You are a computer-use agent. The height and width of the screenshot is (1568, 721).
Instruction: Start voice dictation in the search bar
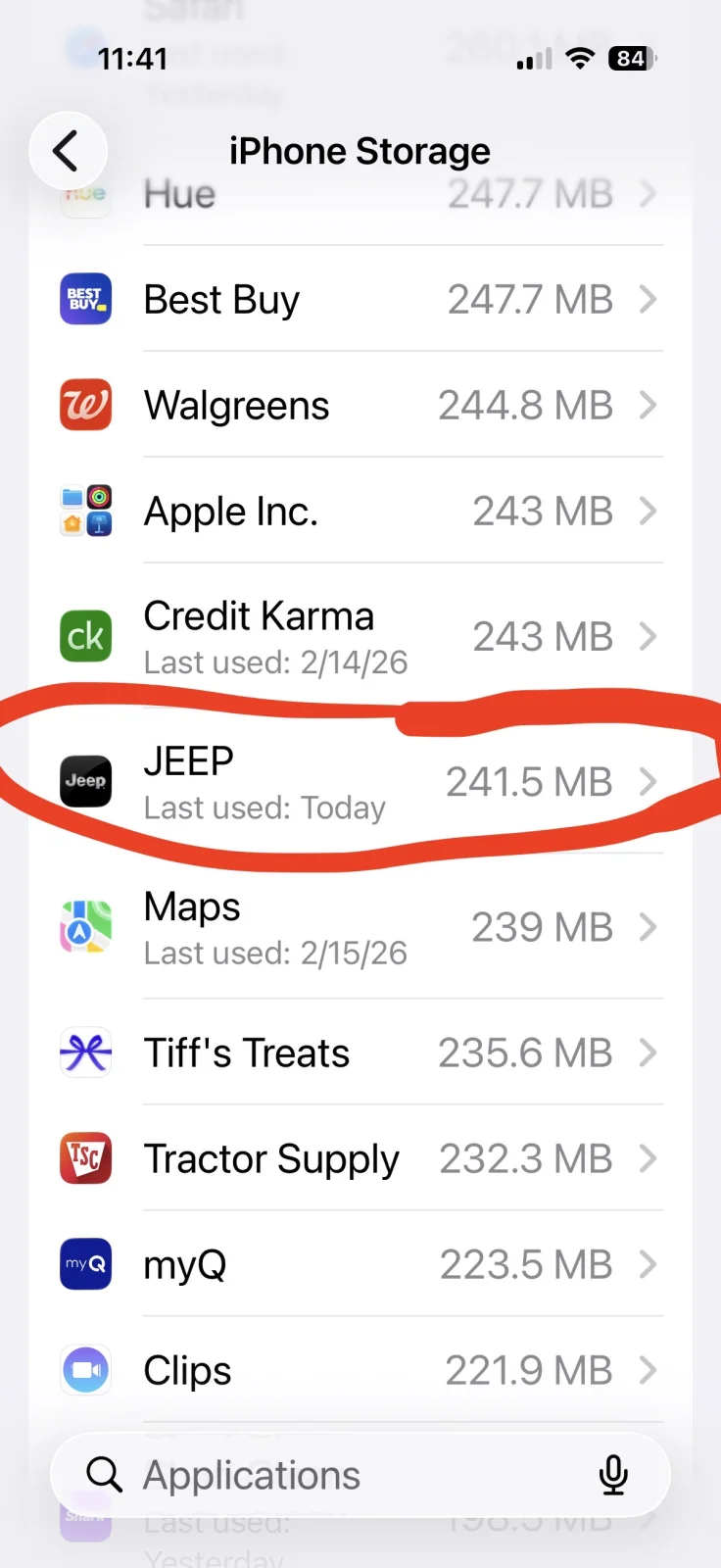(x=613, y=1475)
